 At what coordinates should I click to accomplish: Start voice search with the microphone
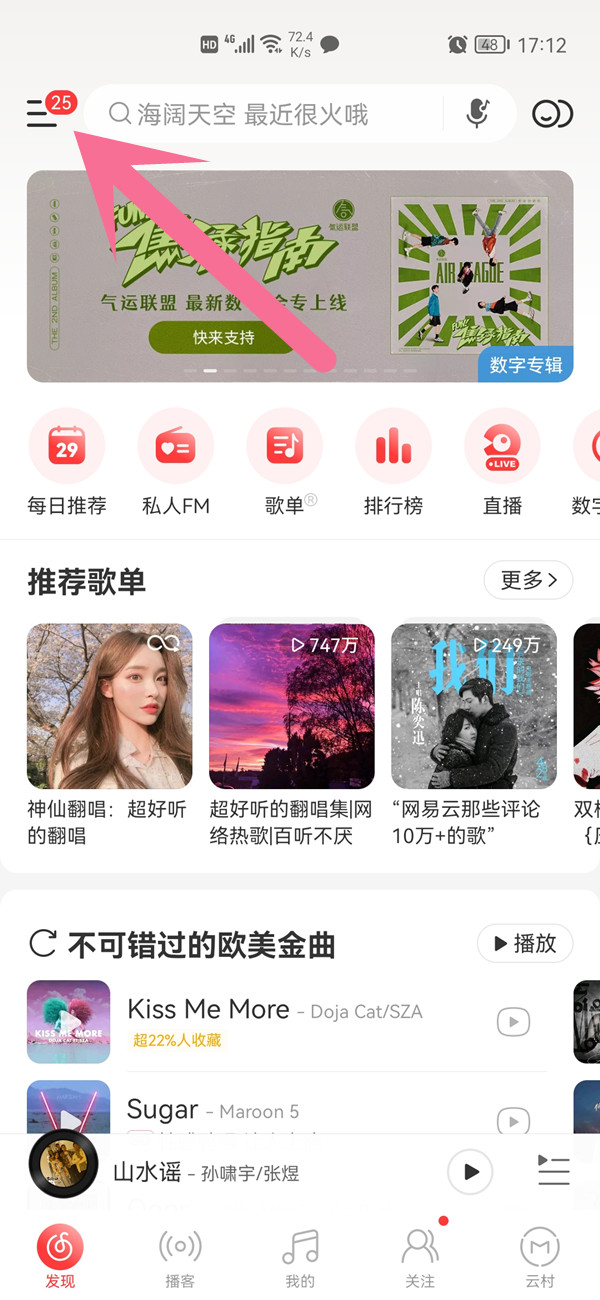pos(478,114)
